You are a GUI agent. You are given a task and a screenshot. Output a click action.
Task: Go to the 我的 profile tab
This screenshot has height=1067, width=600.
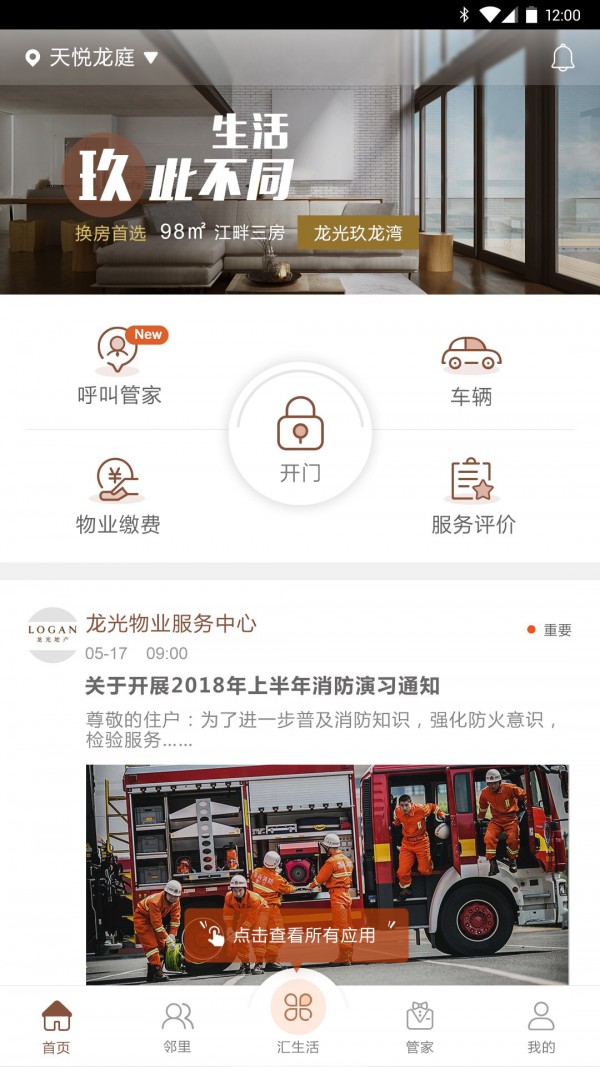point(541,1027)
